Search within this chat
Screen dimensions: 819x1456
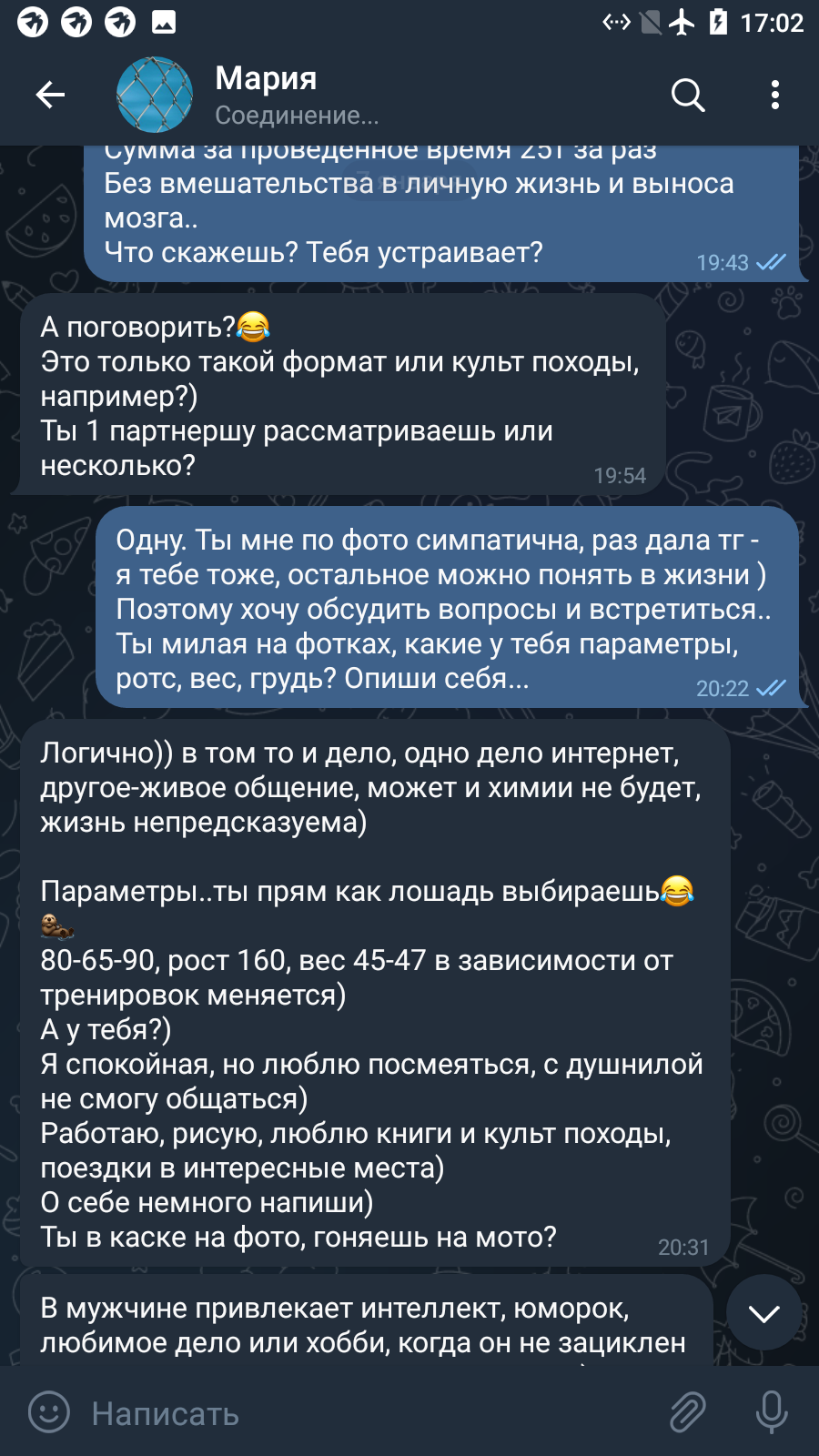tap(688, 95)
